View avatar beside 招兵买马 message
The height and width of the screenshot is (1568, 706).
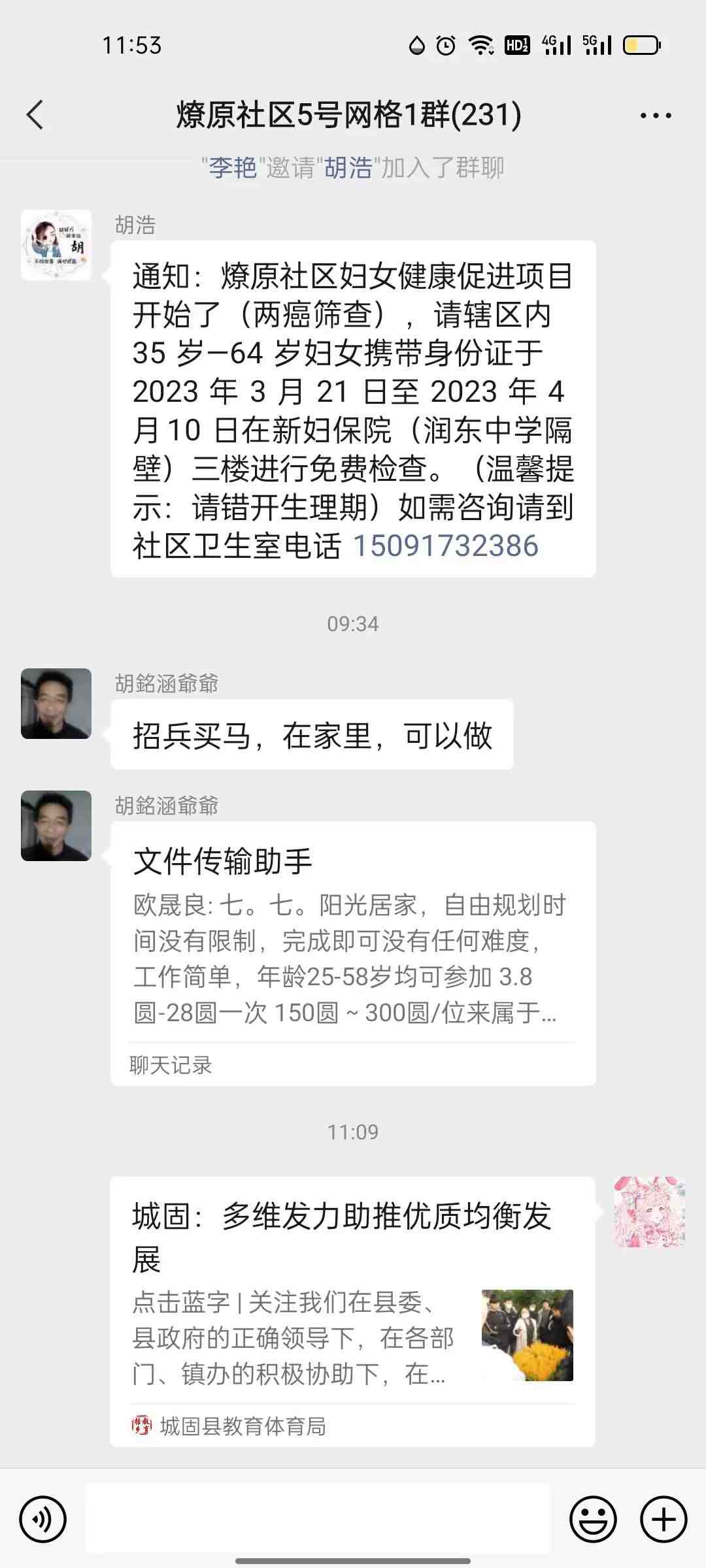[56, 704]
